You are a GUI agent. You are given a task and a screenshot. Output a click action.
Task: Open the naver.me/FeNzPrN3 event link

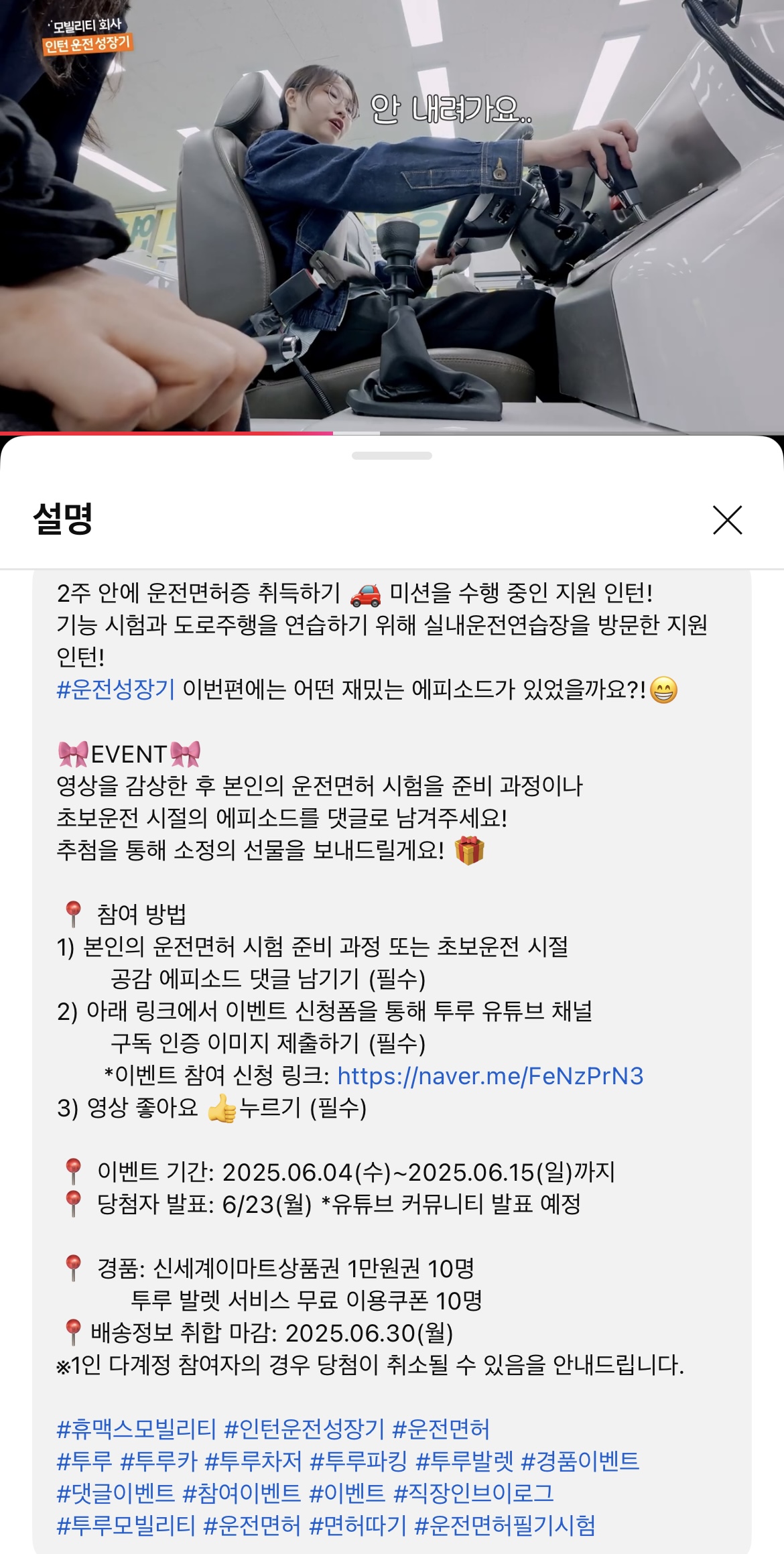coord(490,1076)
